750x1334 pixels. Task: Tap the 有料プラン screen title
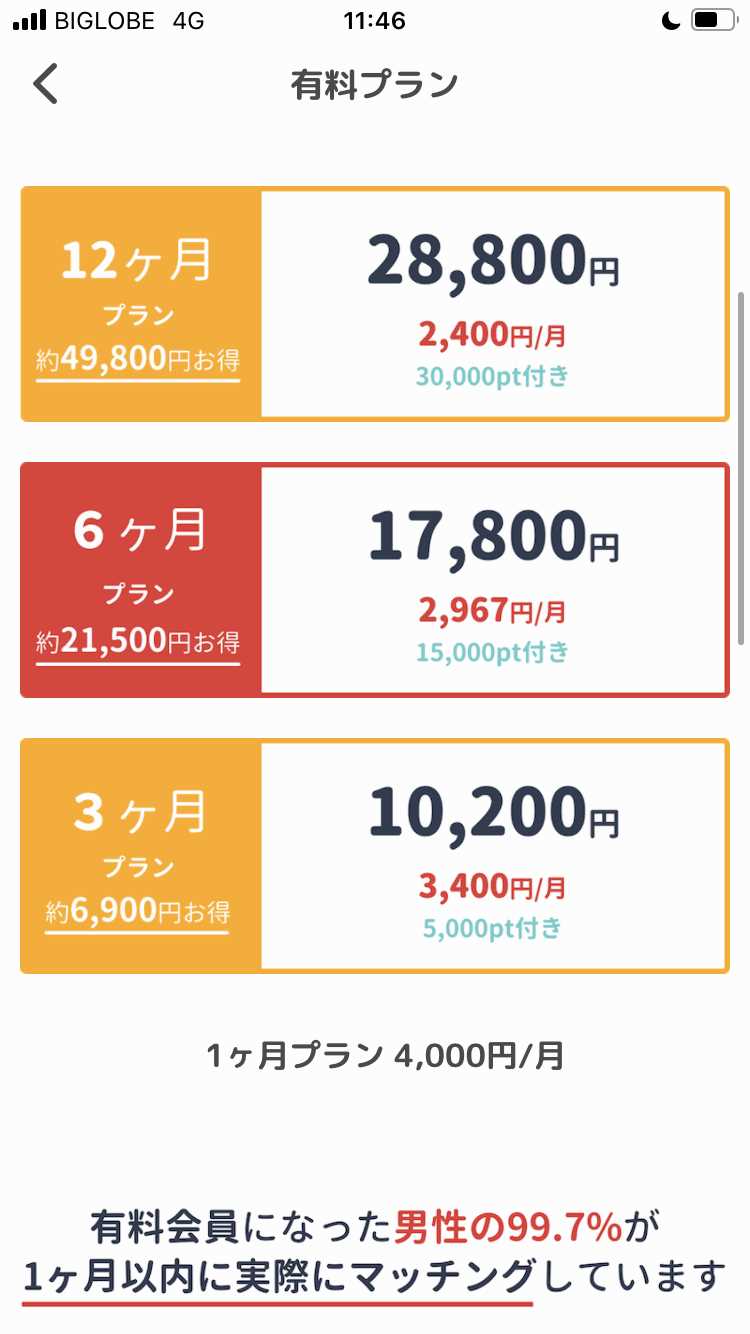[x=374, y=84]
